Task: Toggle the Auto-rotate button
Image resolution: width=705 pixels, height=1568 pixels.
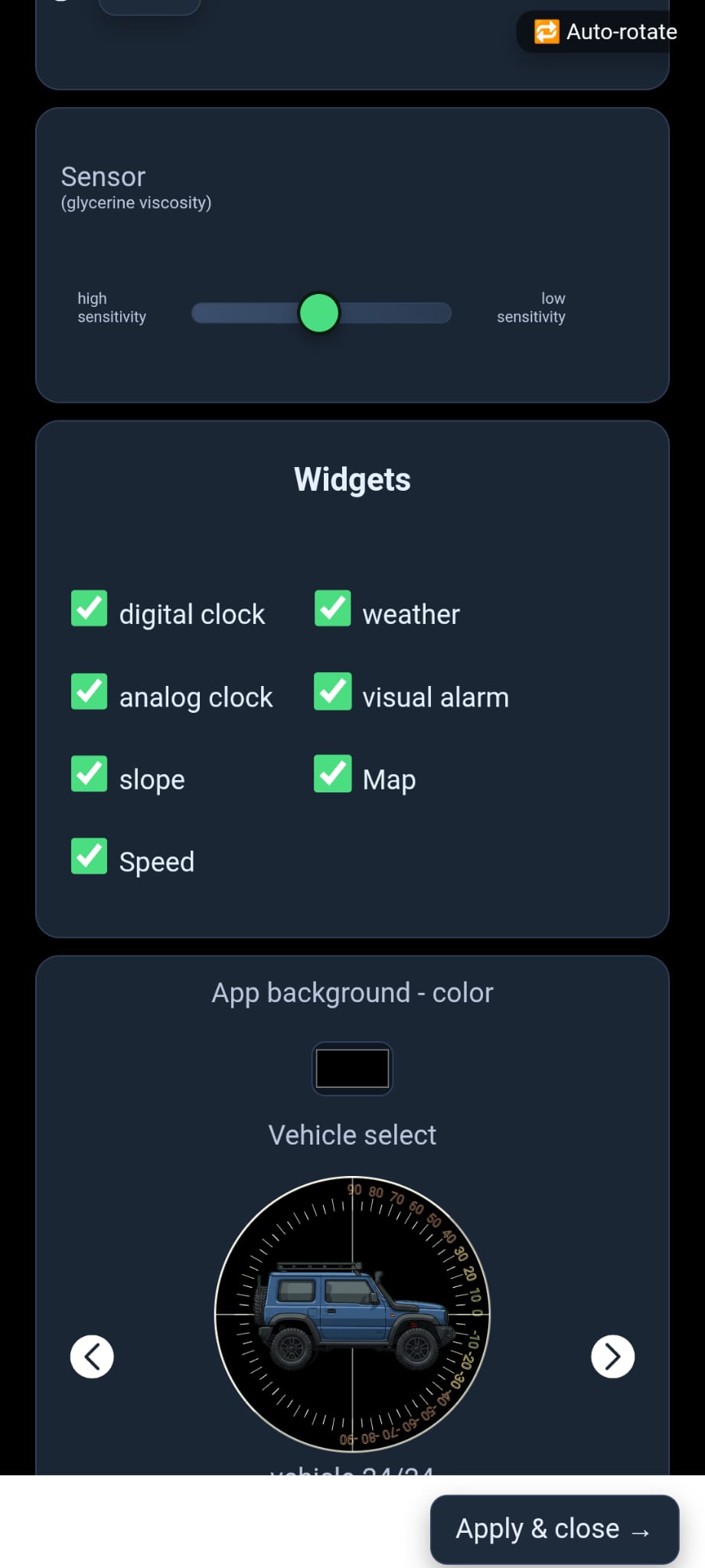Action: click(x=605, y=32)
